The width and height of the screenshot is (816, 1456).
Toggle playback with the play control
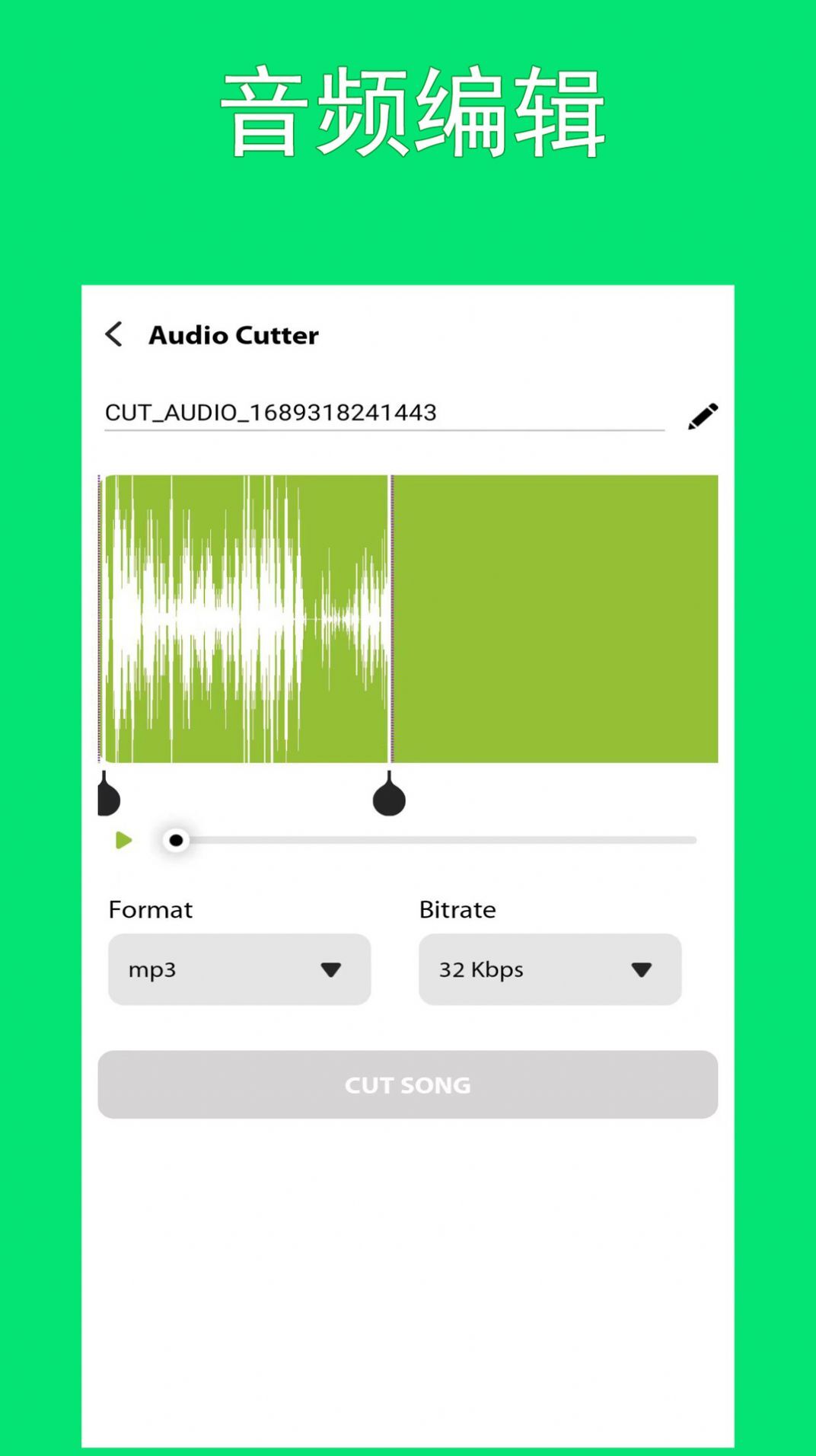[x=123, y=840]
